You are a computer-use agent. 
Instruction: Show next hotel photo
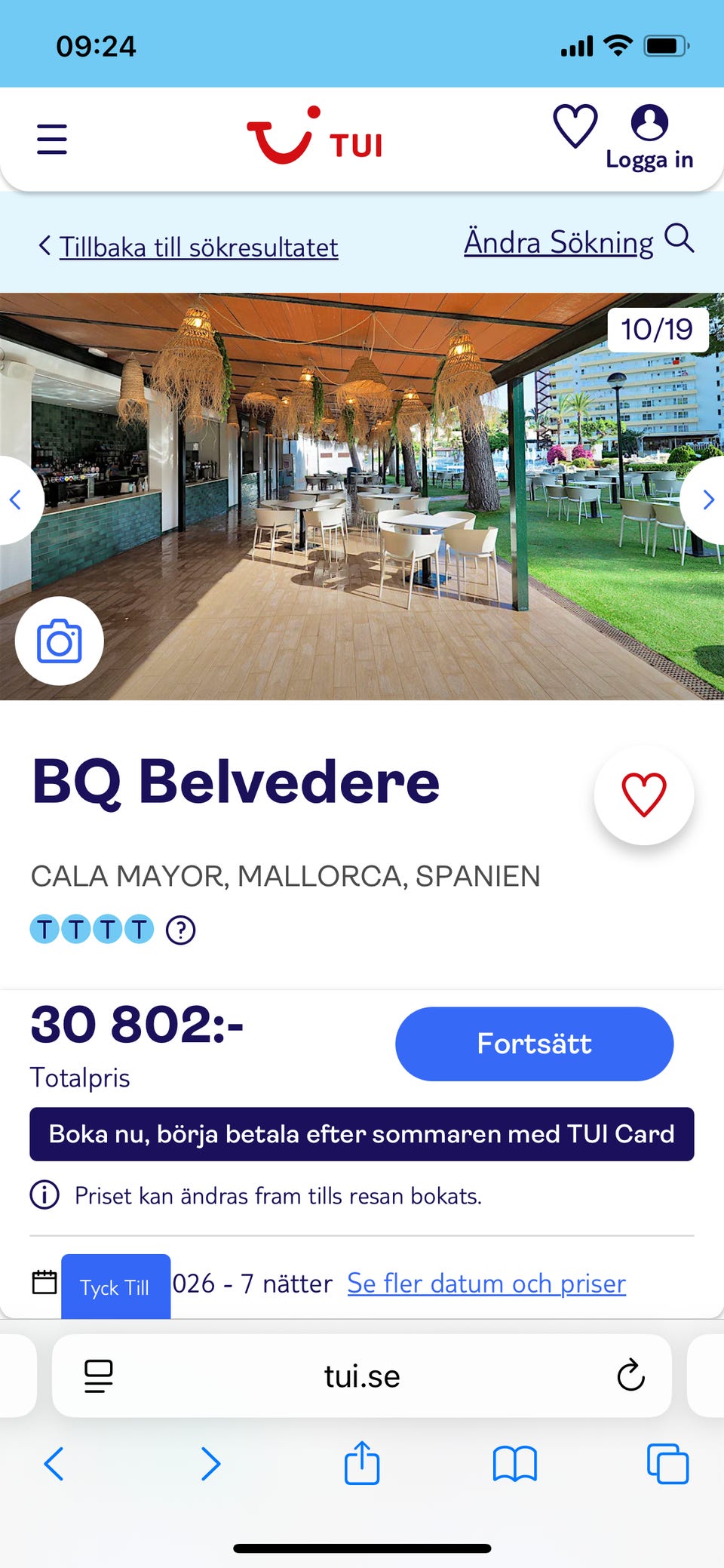tap(707, 500)
